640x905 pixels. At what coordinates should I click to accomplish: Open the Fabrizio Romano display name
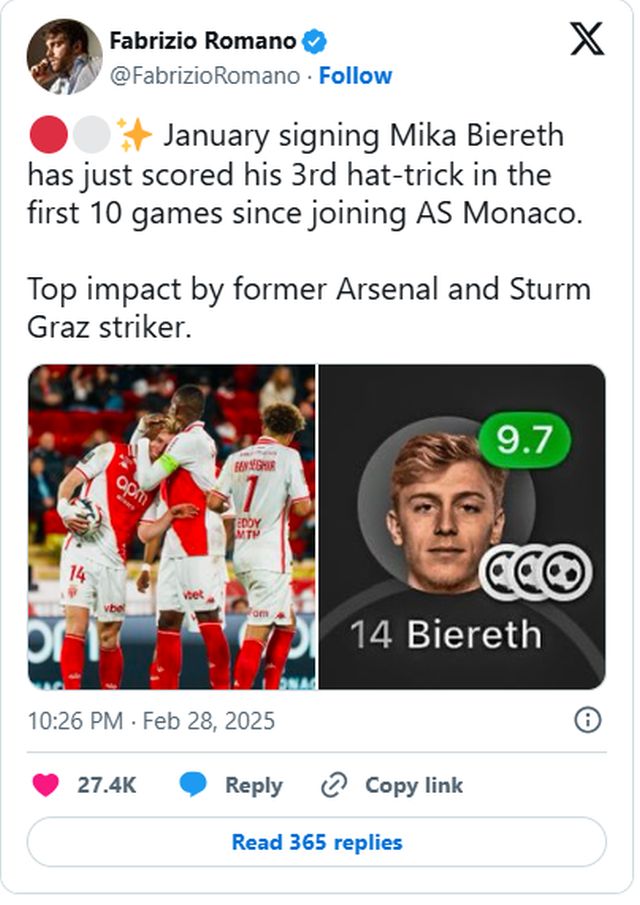[x=202, y=41]
